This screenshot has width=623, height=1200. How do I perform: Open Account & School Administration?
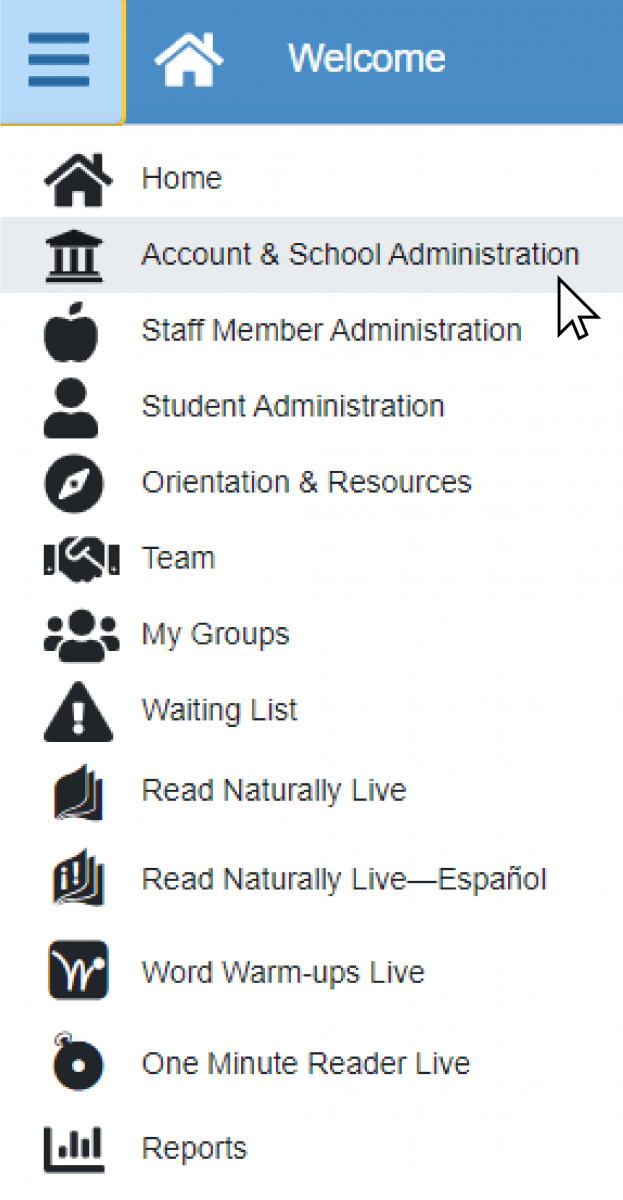(311, 255)
